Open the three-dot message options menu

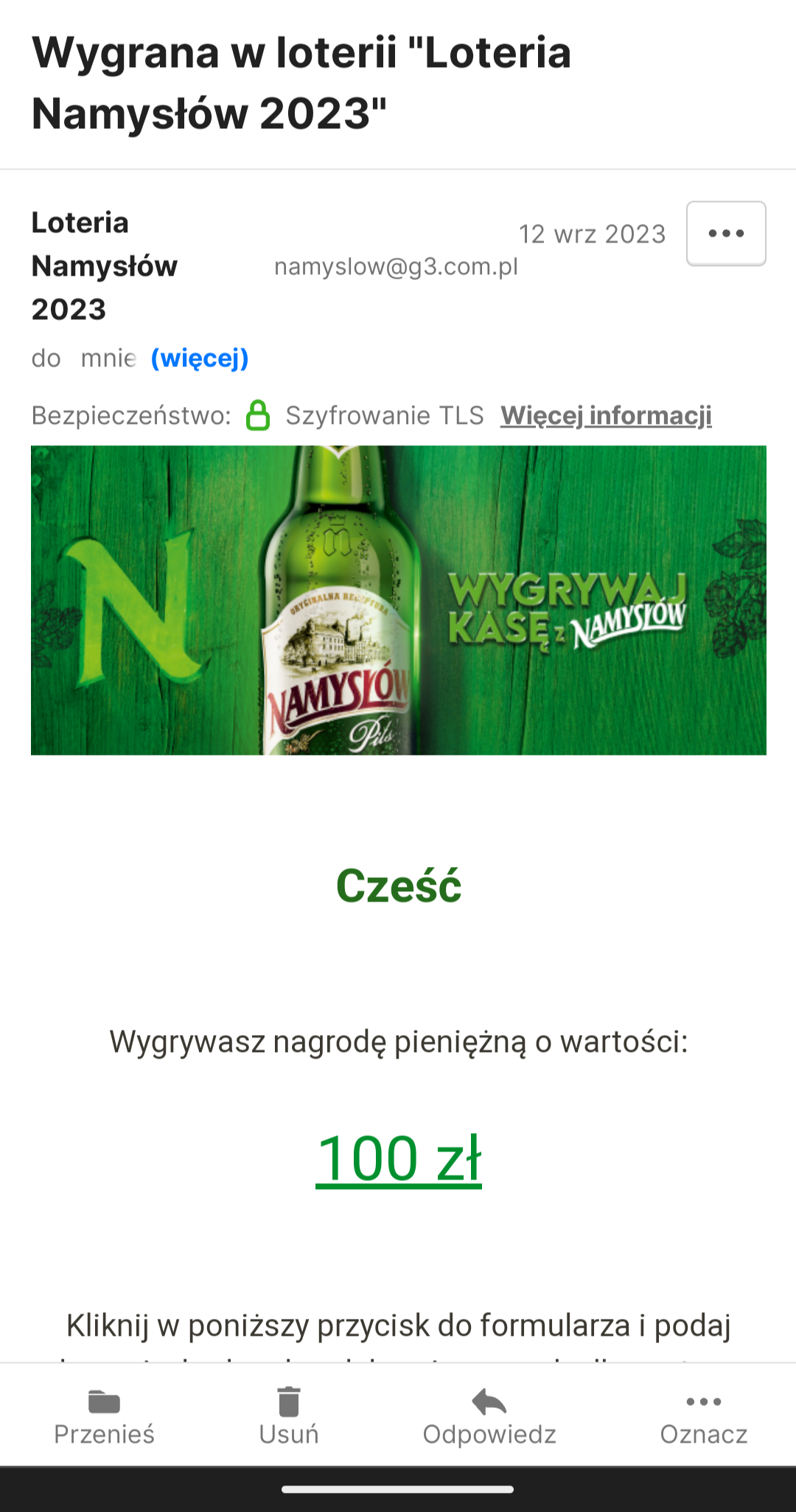click(726, 234)
